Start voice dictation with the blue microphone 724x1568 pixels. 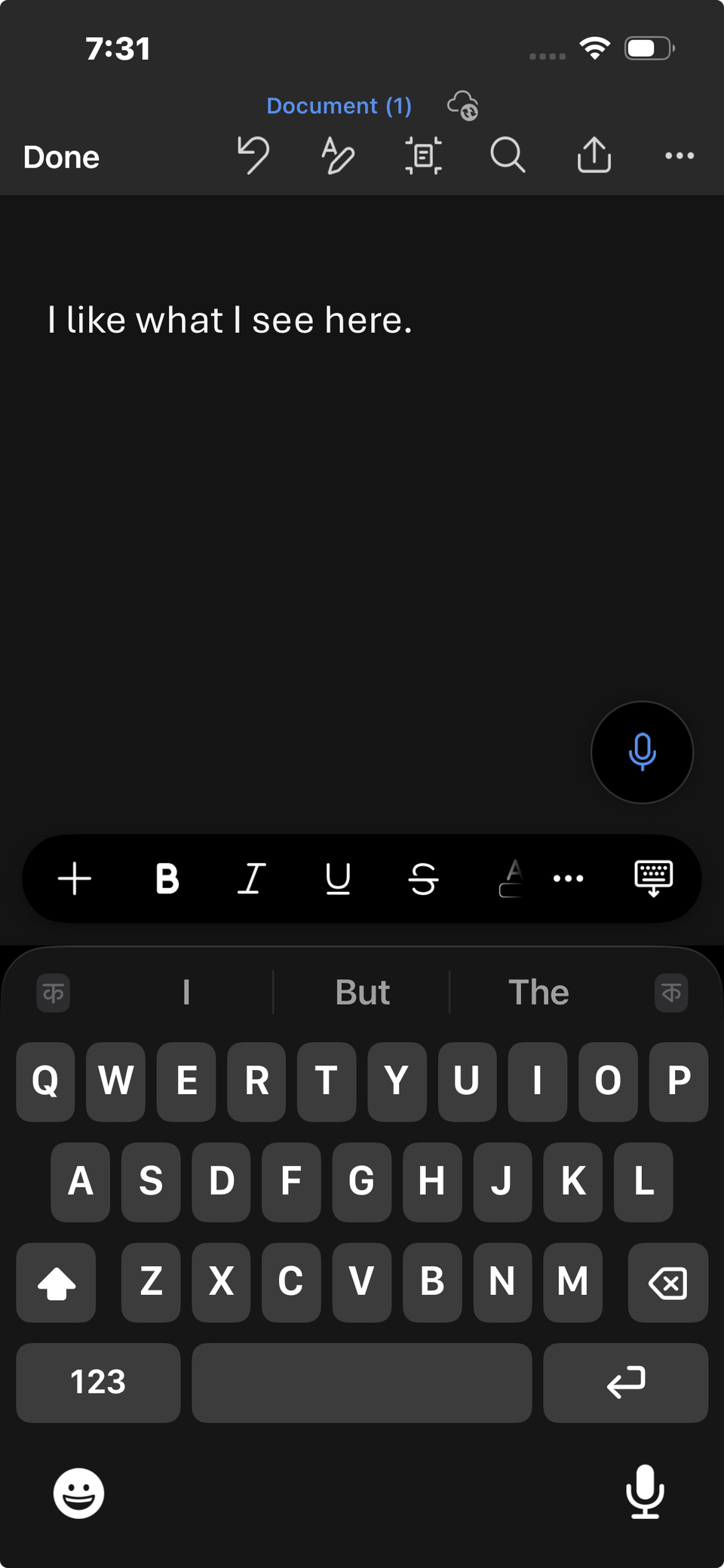[642, 752]
